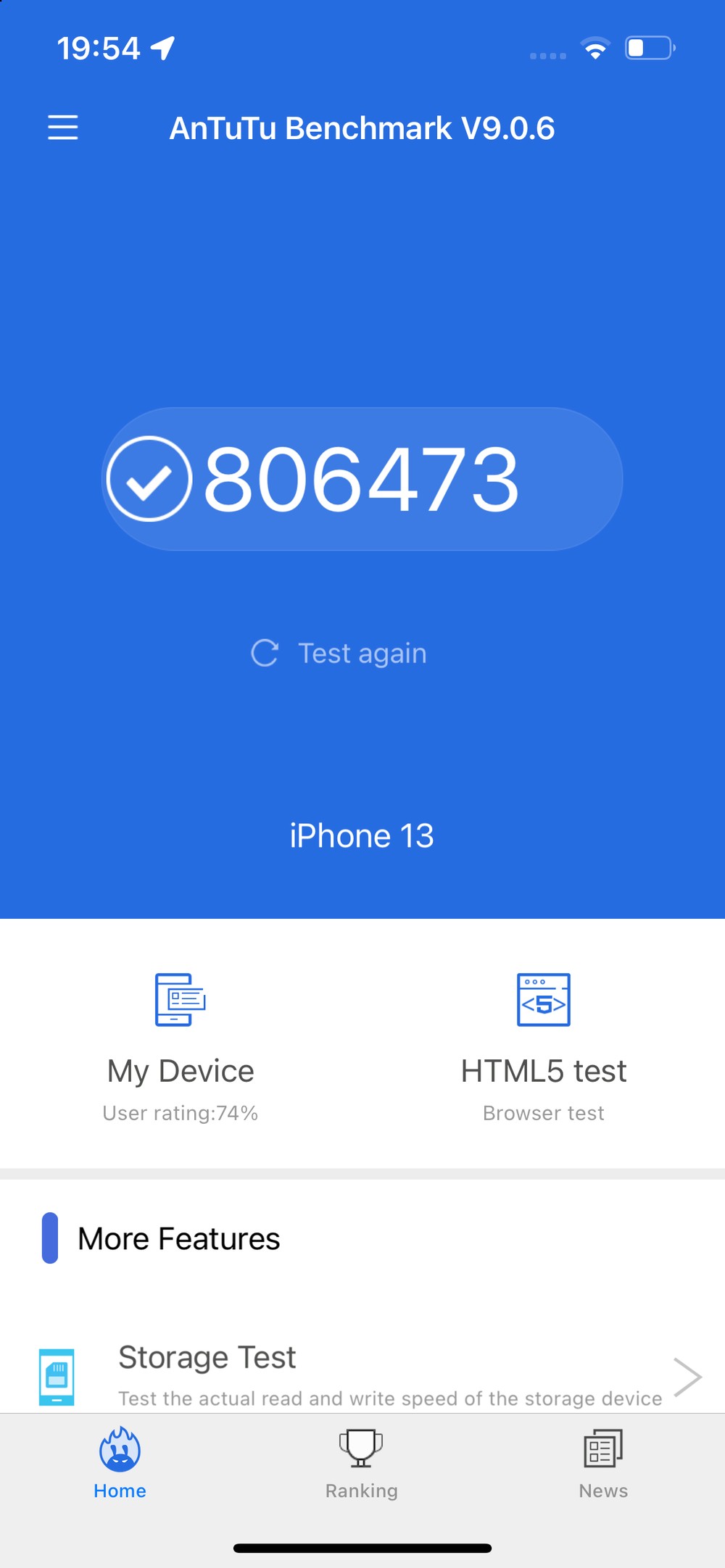View details of the 806473 score
This screenshot has height=1568, width=725.
pyautogui.click(x=362, y=479)
